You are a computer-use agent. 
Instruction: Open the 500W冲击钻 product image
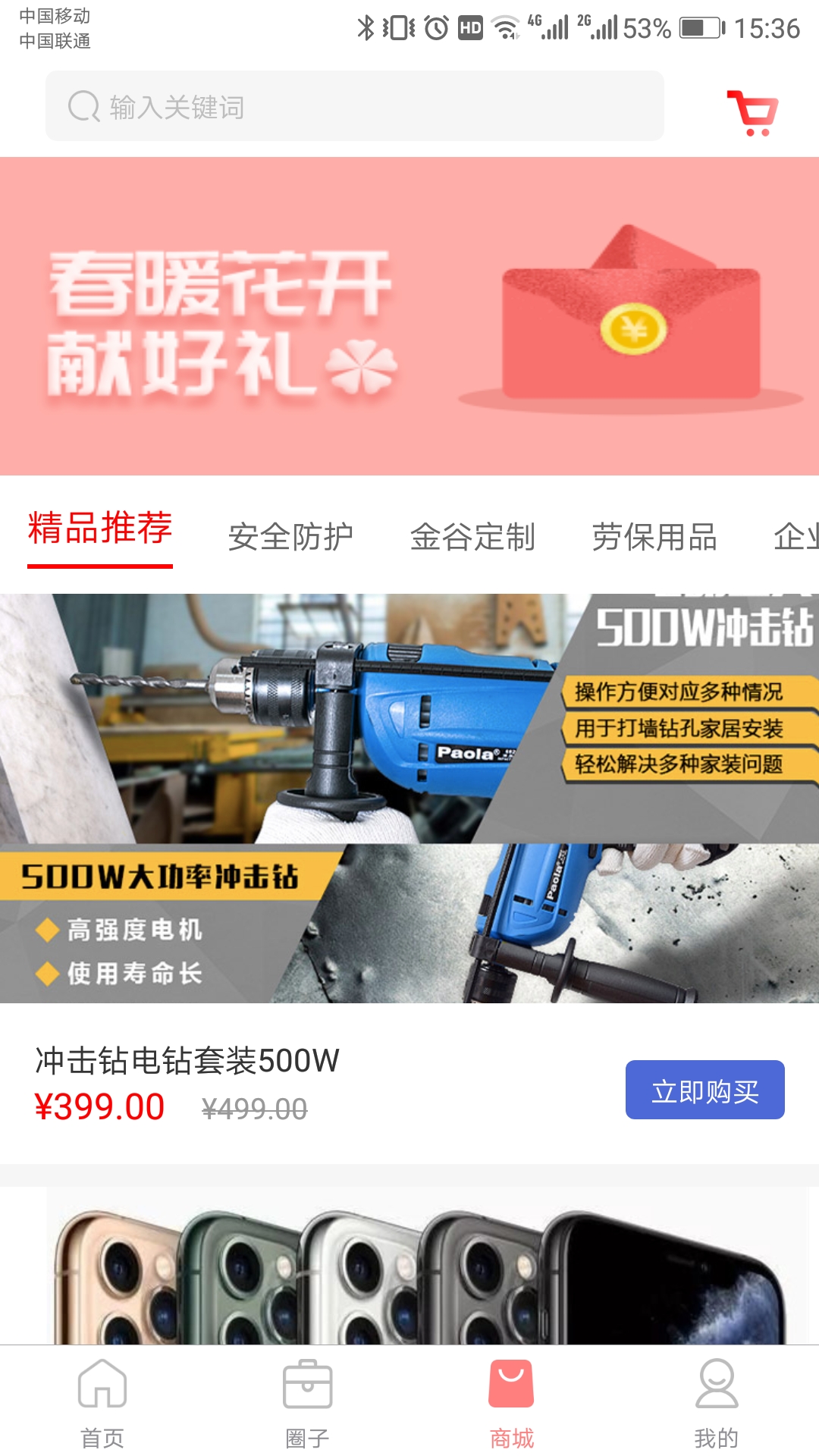[x=409, y=798]
